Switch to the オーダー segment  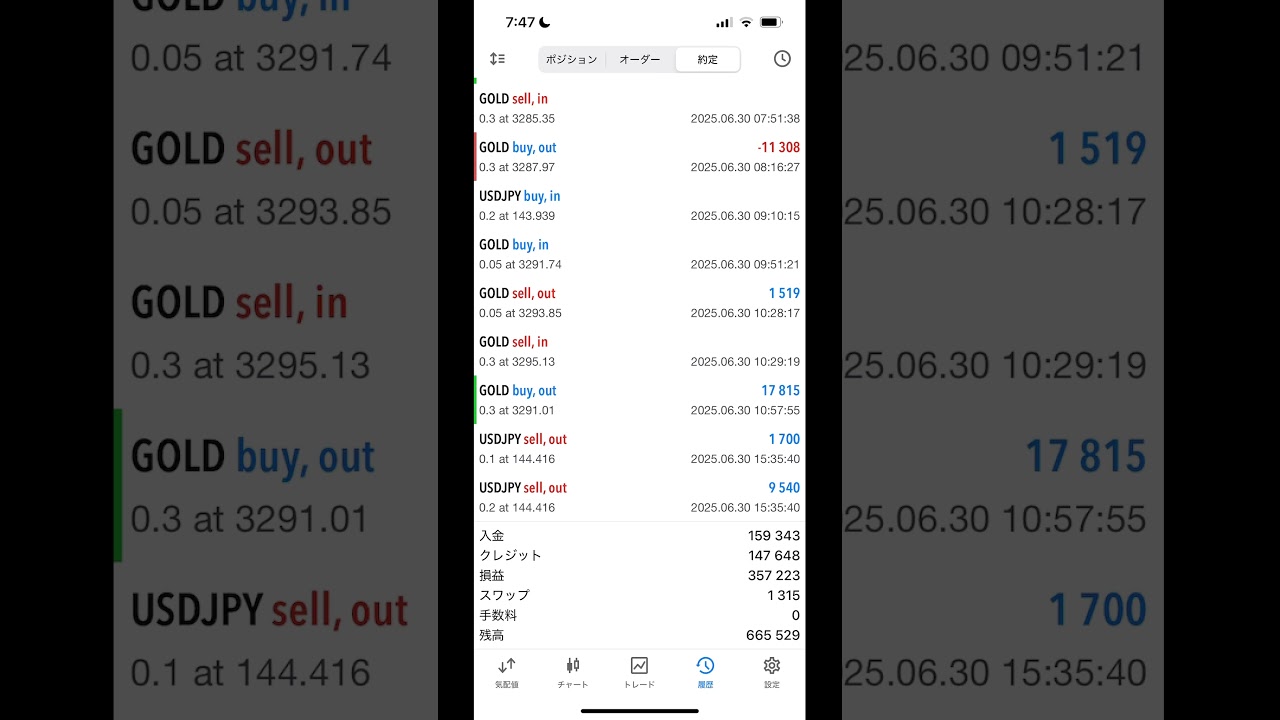(x=640, y=59)
